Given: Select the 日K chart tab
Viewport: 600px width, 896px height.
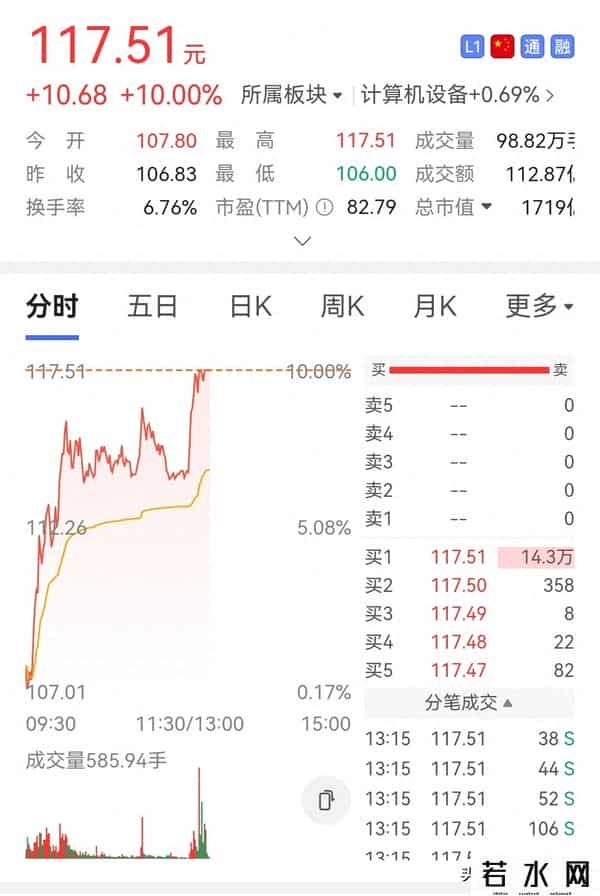Looking at the screenshot, I should click(251, 306).
